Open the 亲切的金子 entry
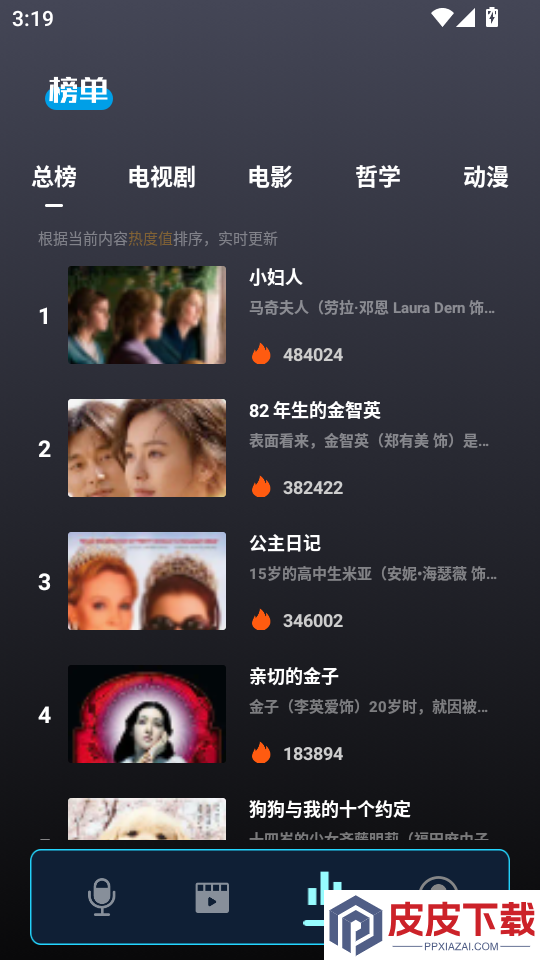Image resolution: width=540 pixels, height=960 pixels. pos(270,713)
